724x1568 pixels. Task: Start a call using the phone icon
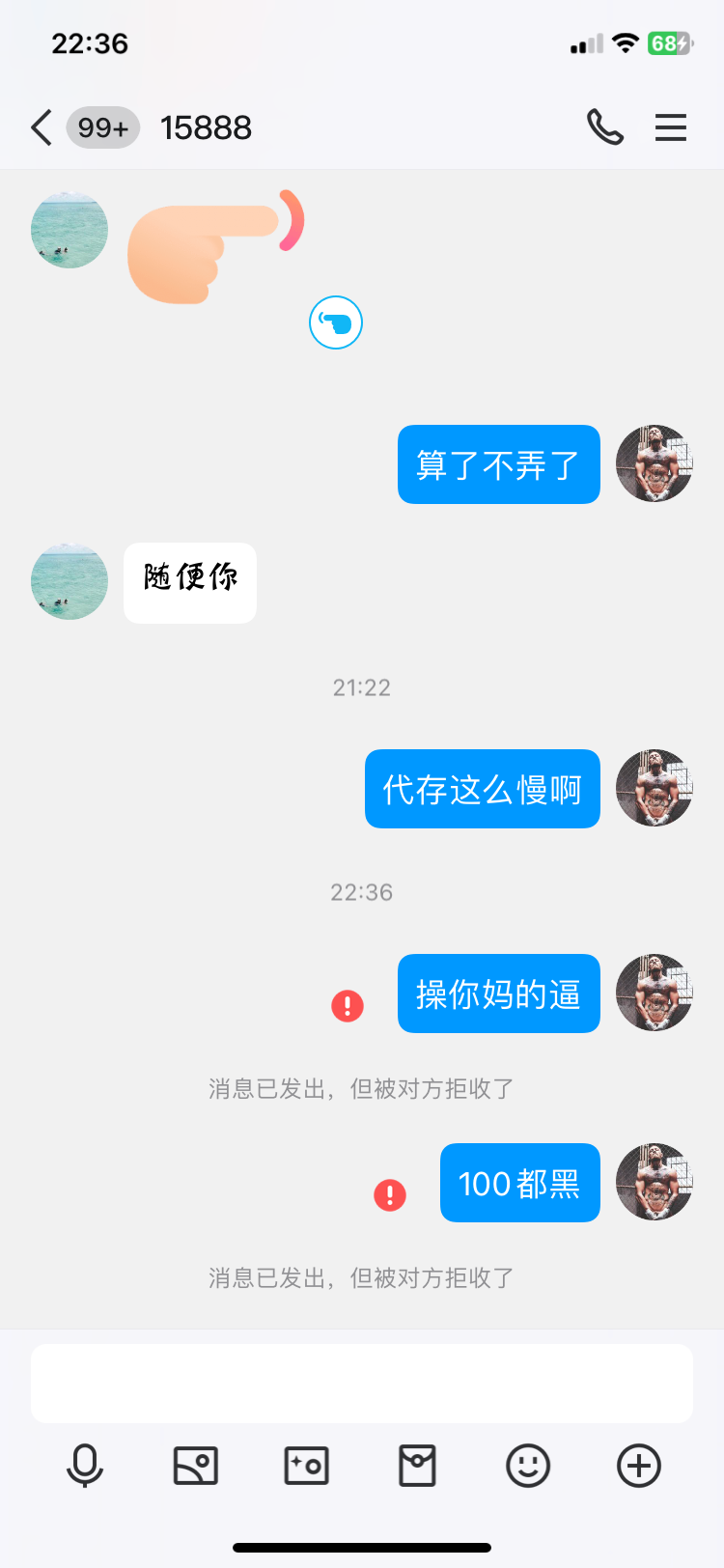[x=605, y=126]
